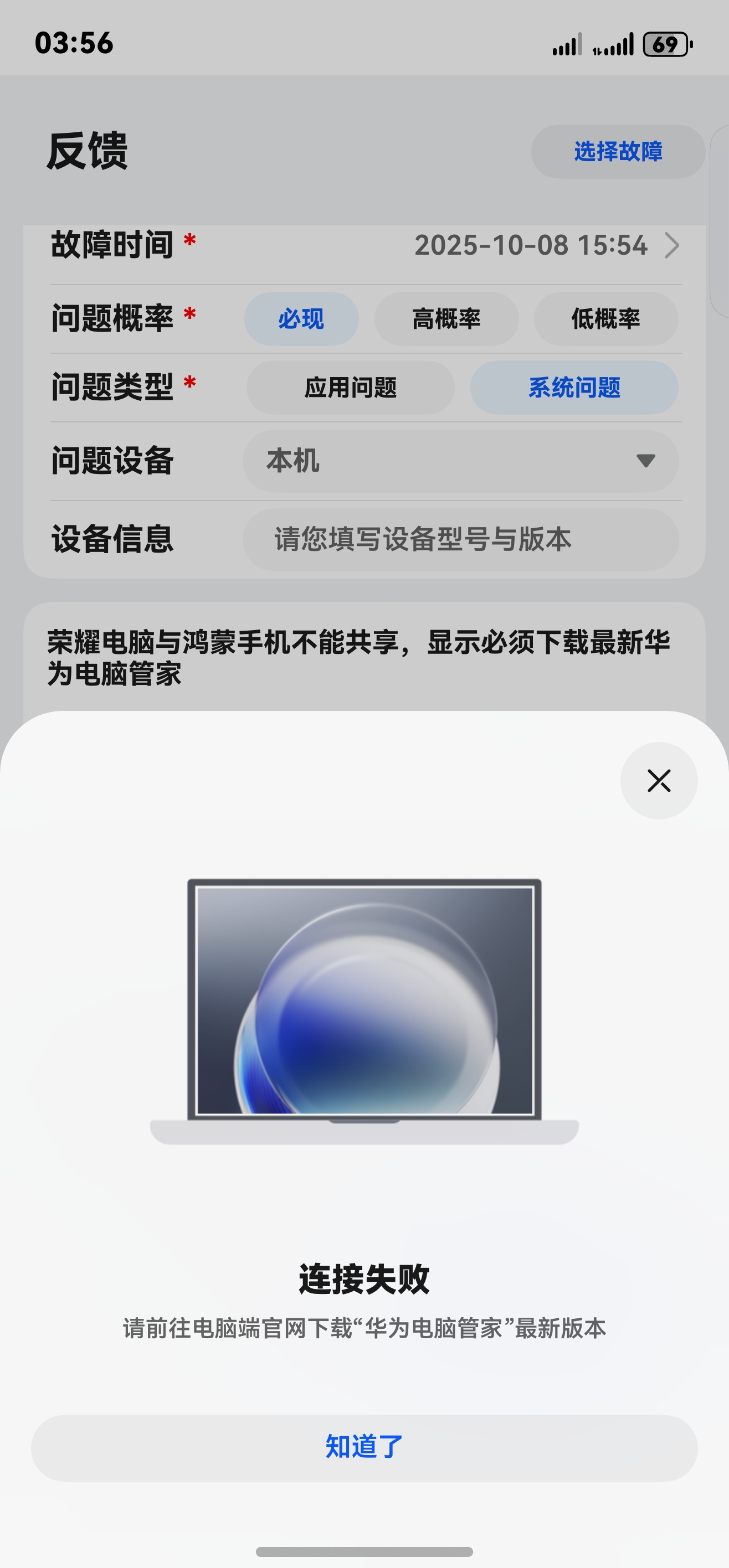Tap the network activity indicator icon

pyautogui.click(x=615, y=44)
